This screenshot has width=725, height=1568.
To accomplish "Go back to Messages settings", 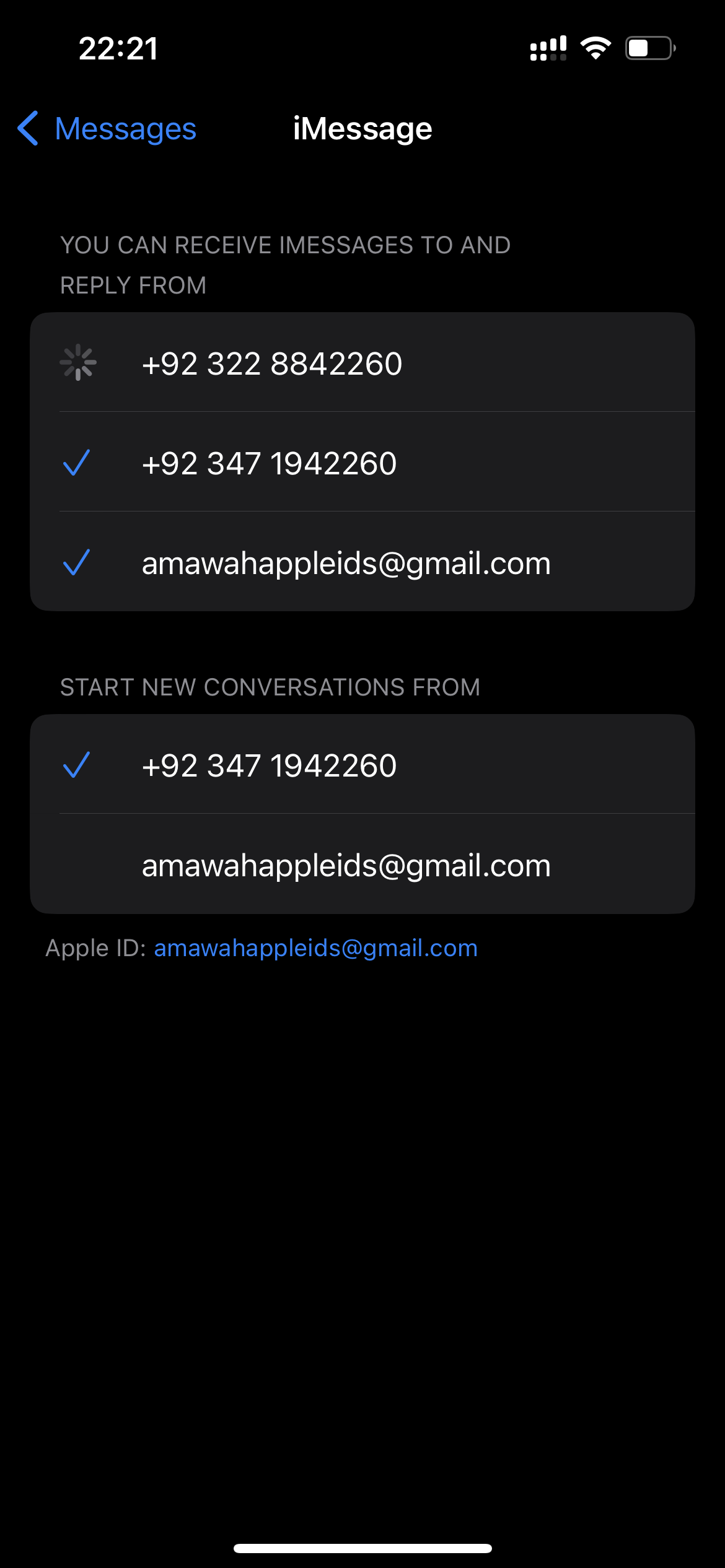I will [107, 129].
